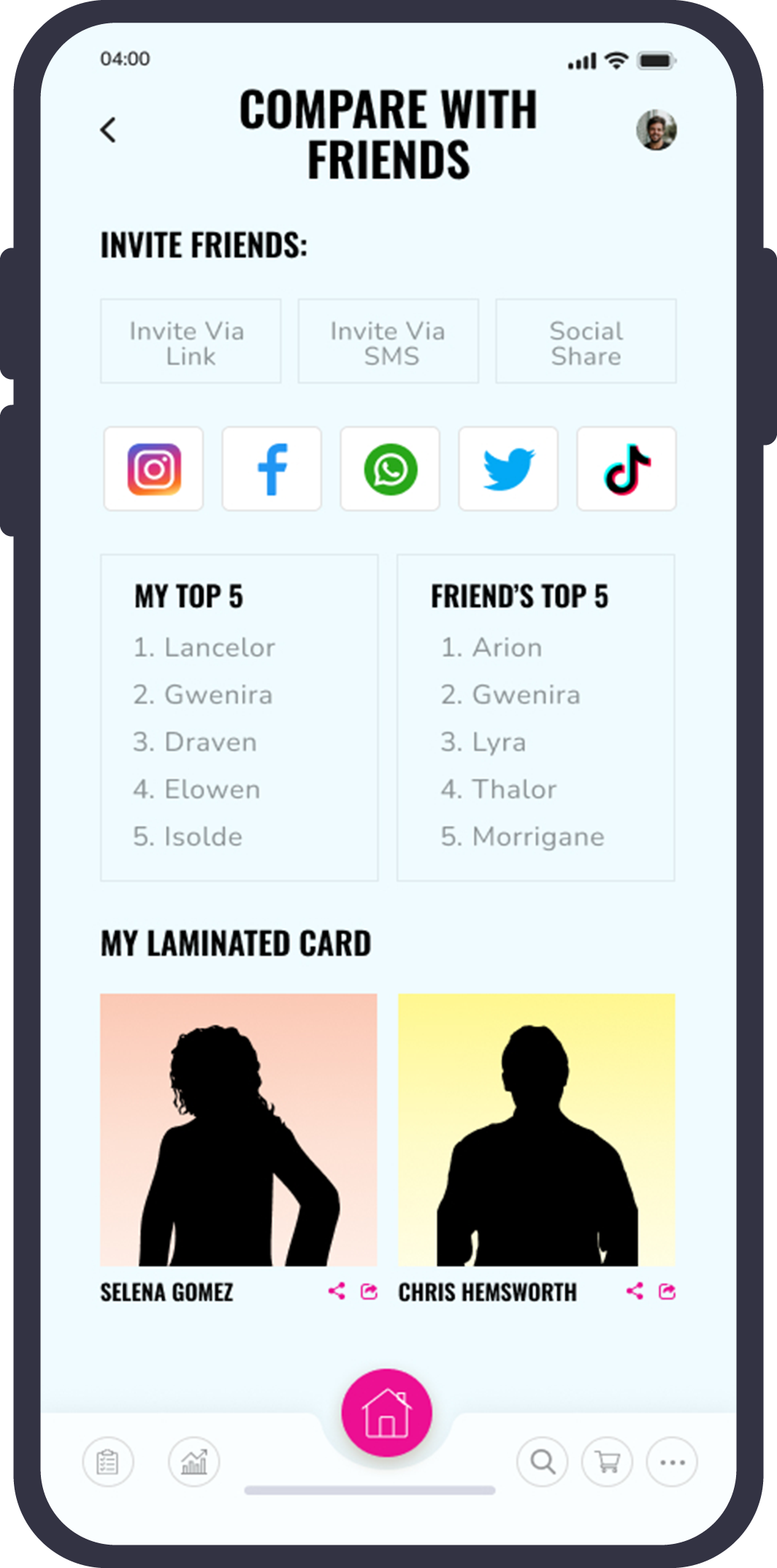This screenshot has width=777, height=1568.
Task: Tap export icon for Chris Hemsworth
Action: (x=667, y=1291)
